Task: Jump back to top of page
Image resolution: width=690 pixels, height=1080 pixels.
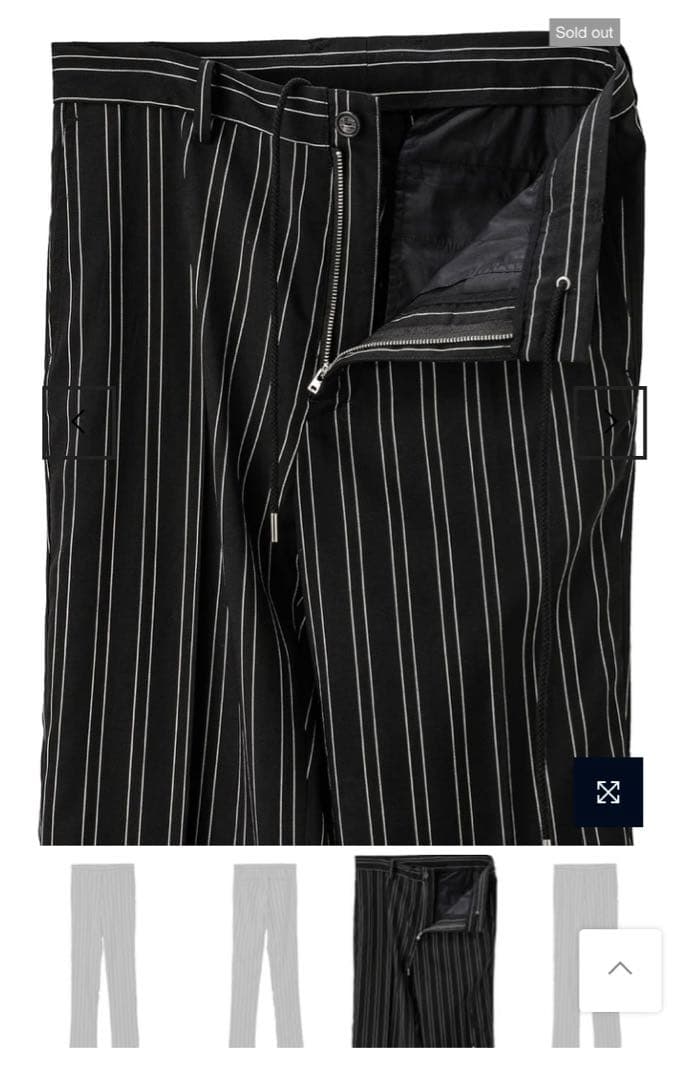Action: [620, 969]
